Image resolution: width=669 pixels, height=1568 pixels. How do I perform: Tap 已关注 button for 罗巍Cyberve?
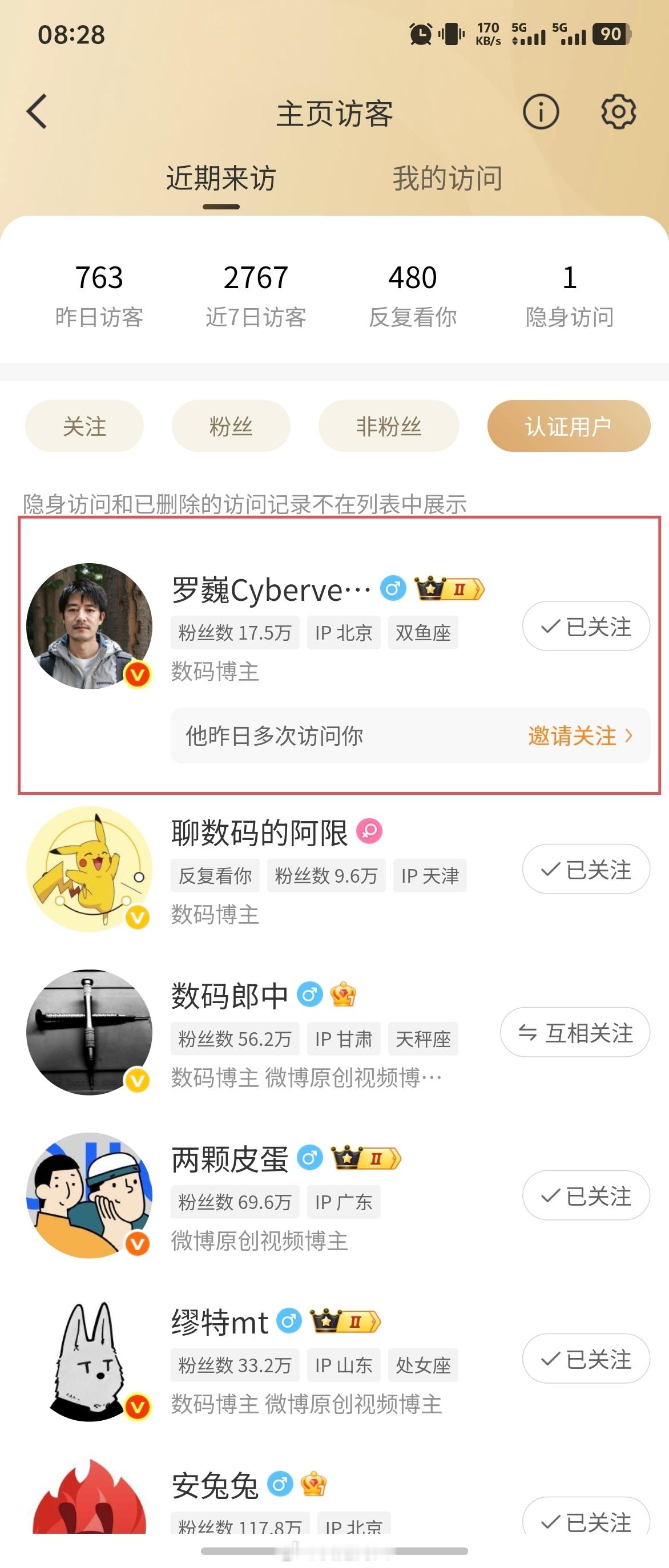(586, 627)
